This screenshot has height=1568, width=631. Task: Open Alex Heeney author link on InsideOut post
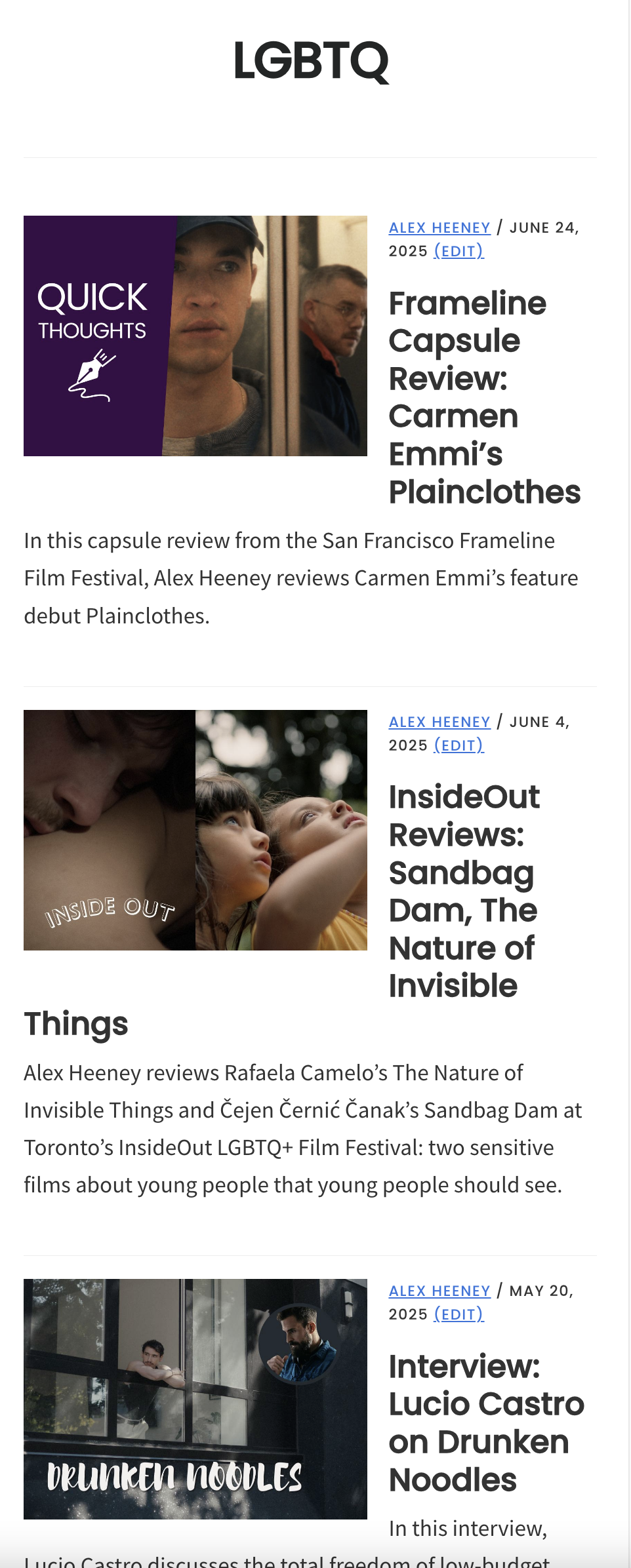[439, 722]
